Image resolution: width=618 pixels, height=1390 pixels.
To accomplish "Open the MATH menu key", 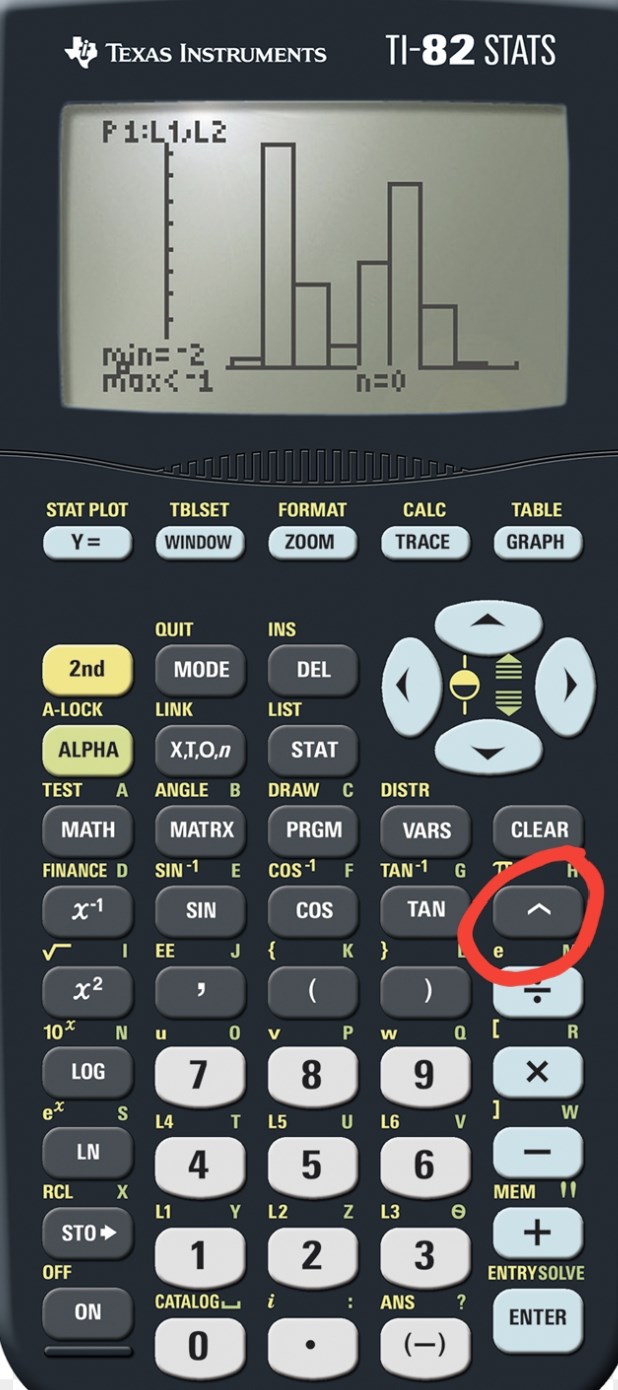I will tap(87, 830).
